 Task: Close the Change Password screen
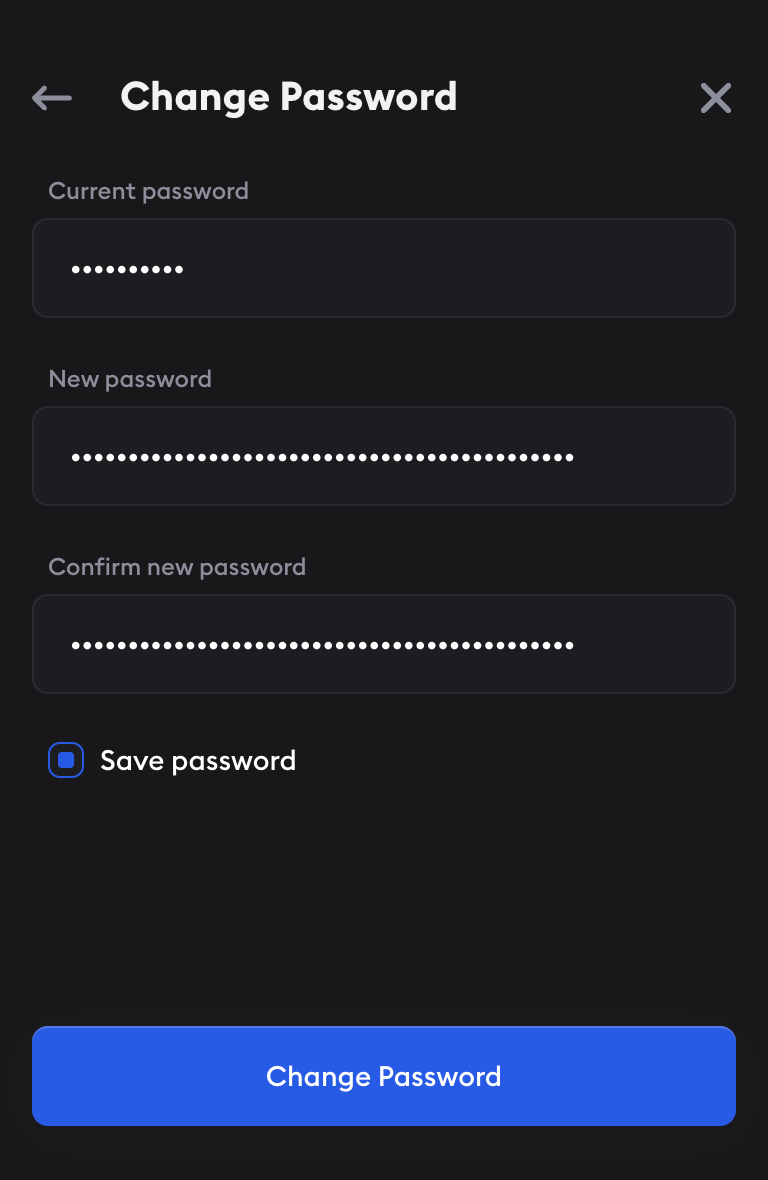pyautogui.click(x=716, y=98)
